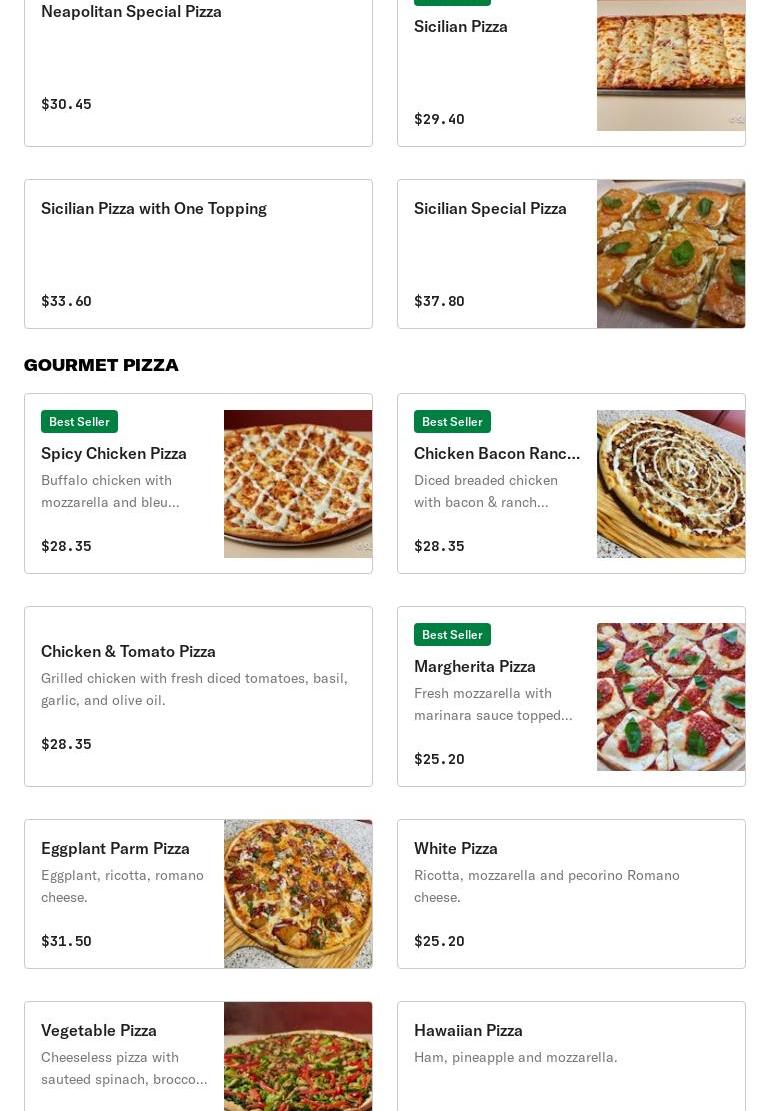The image size is (770, 1111).
Task: Open the Neapolitan Special Pizza card
Action: (x=198, y=70)
